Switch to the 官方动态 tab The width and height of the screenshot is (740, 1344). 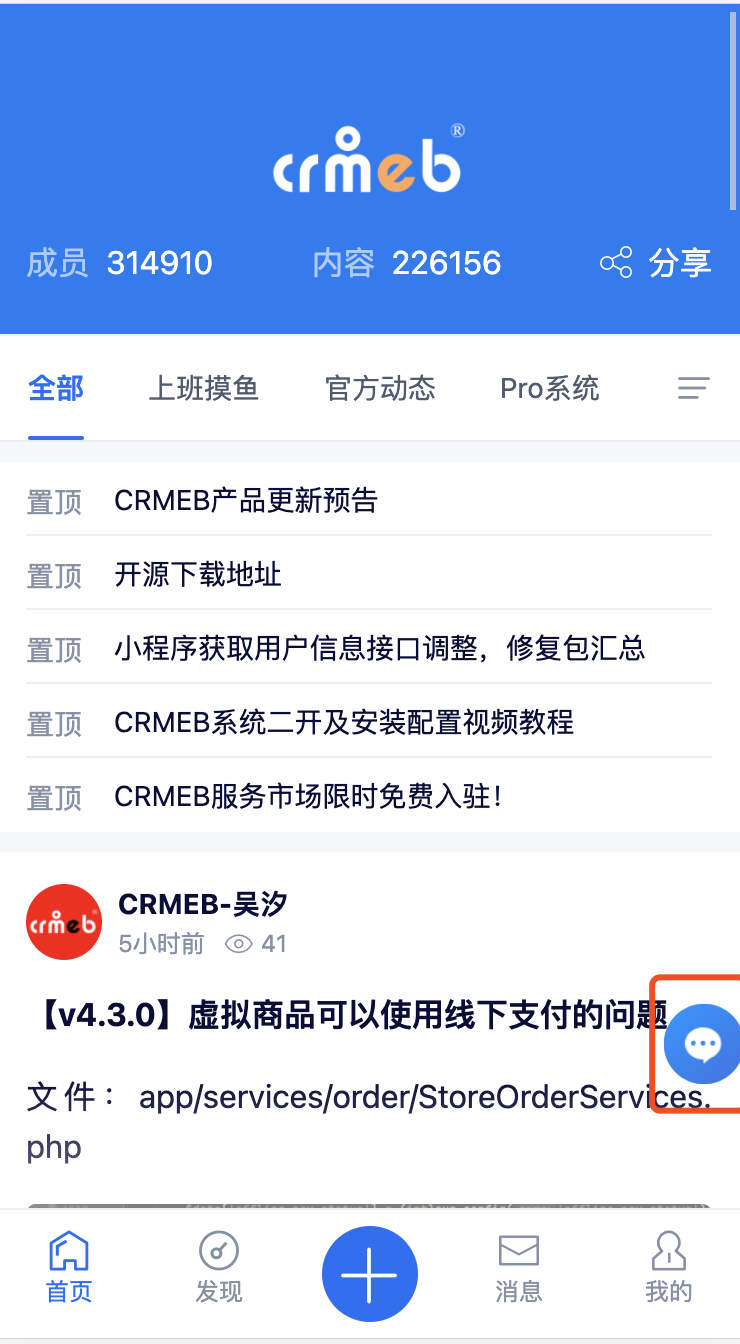tap(380, 389)
